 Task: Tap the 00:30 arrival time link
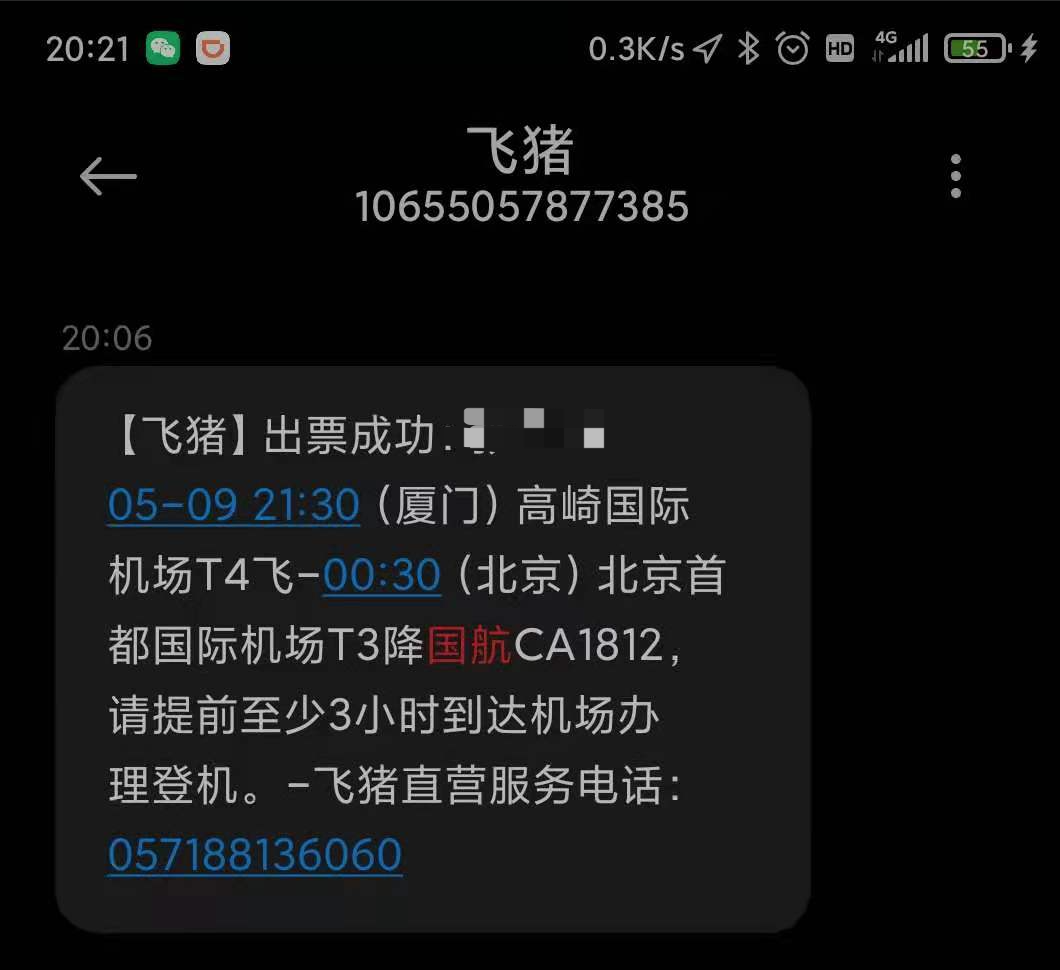coord(382,576)
